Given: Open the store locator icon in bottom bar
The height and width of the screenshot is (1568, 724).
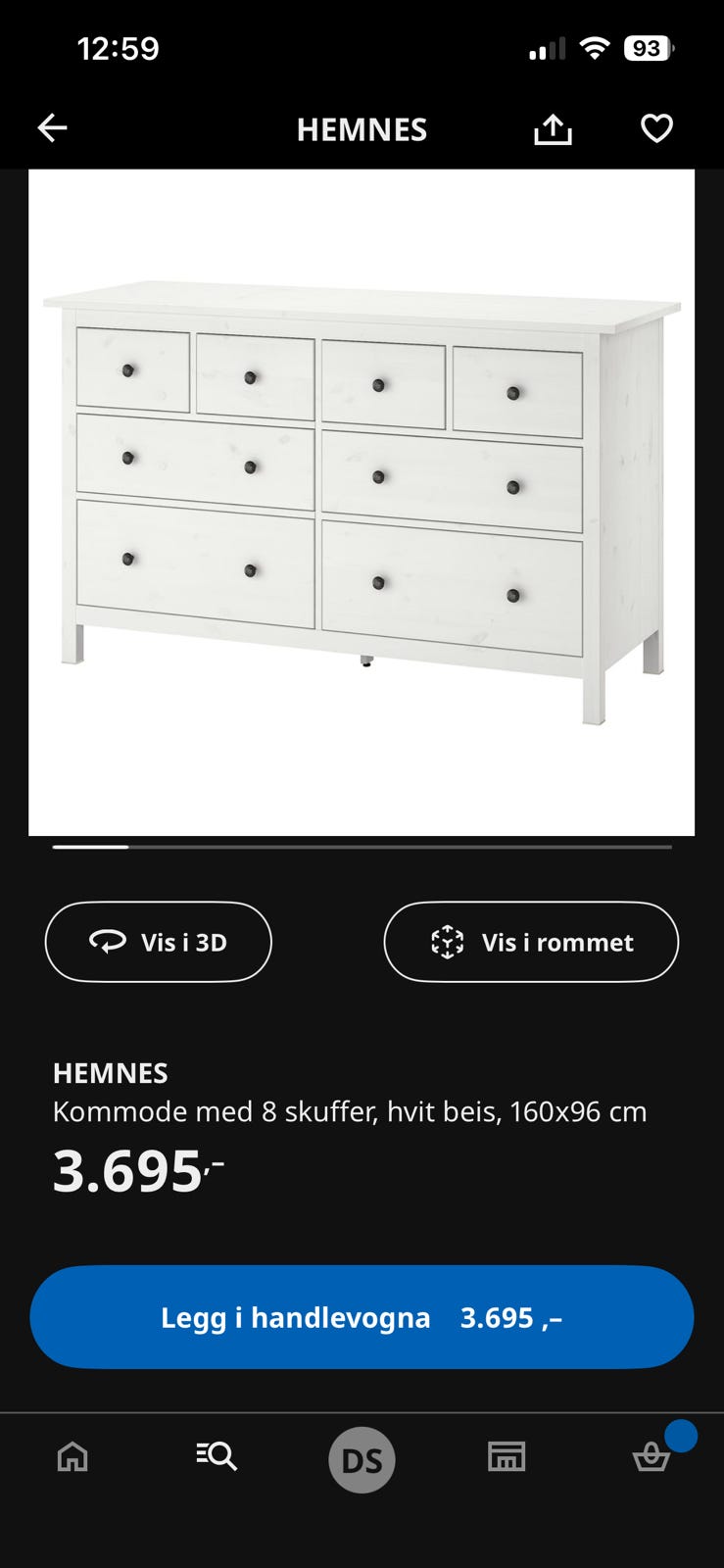Looking at the screenshot, I should click(x=507, y=1457).
